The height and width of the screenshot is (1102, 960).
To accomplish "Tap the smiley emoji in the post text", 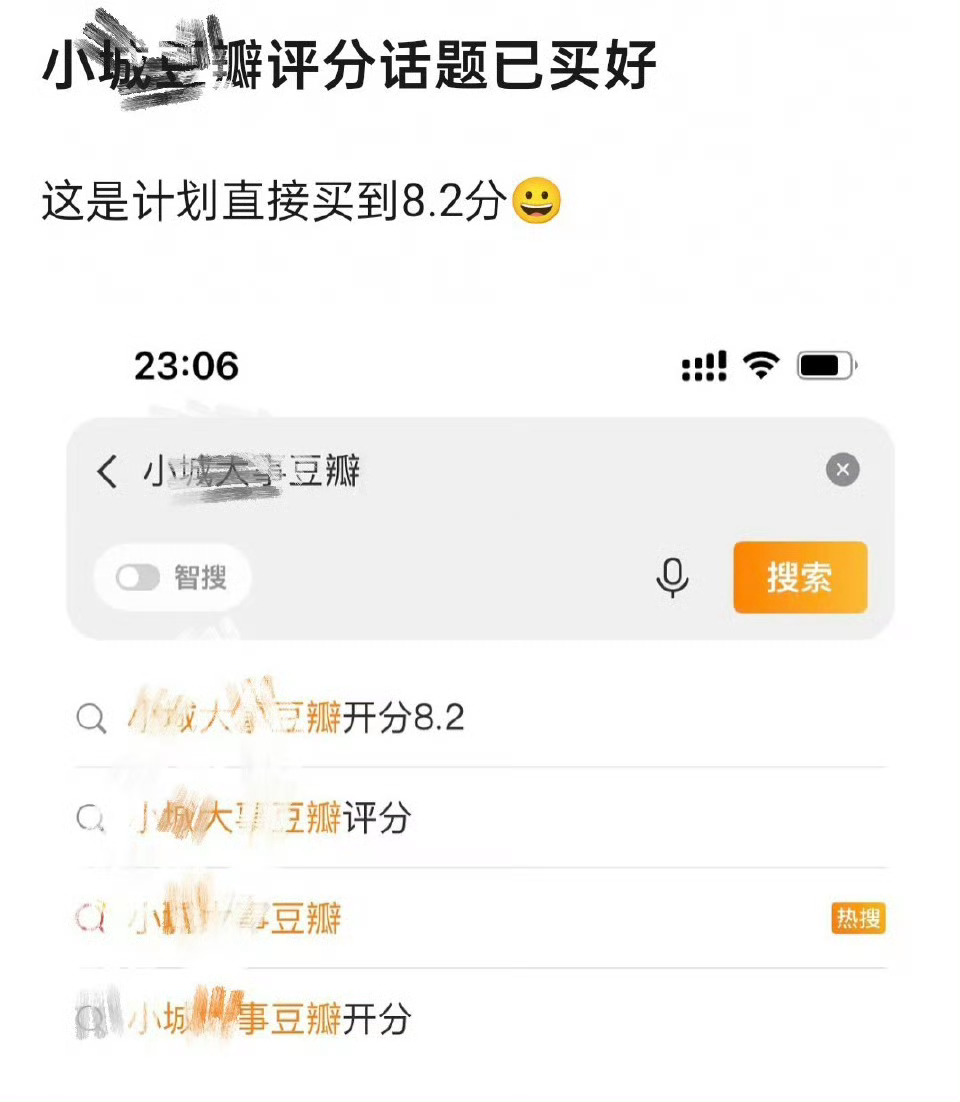I will pos(536,202).
